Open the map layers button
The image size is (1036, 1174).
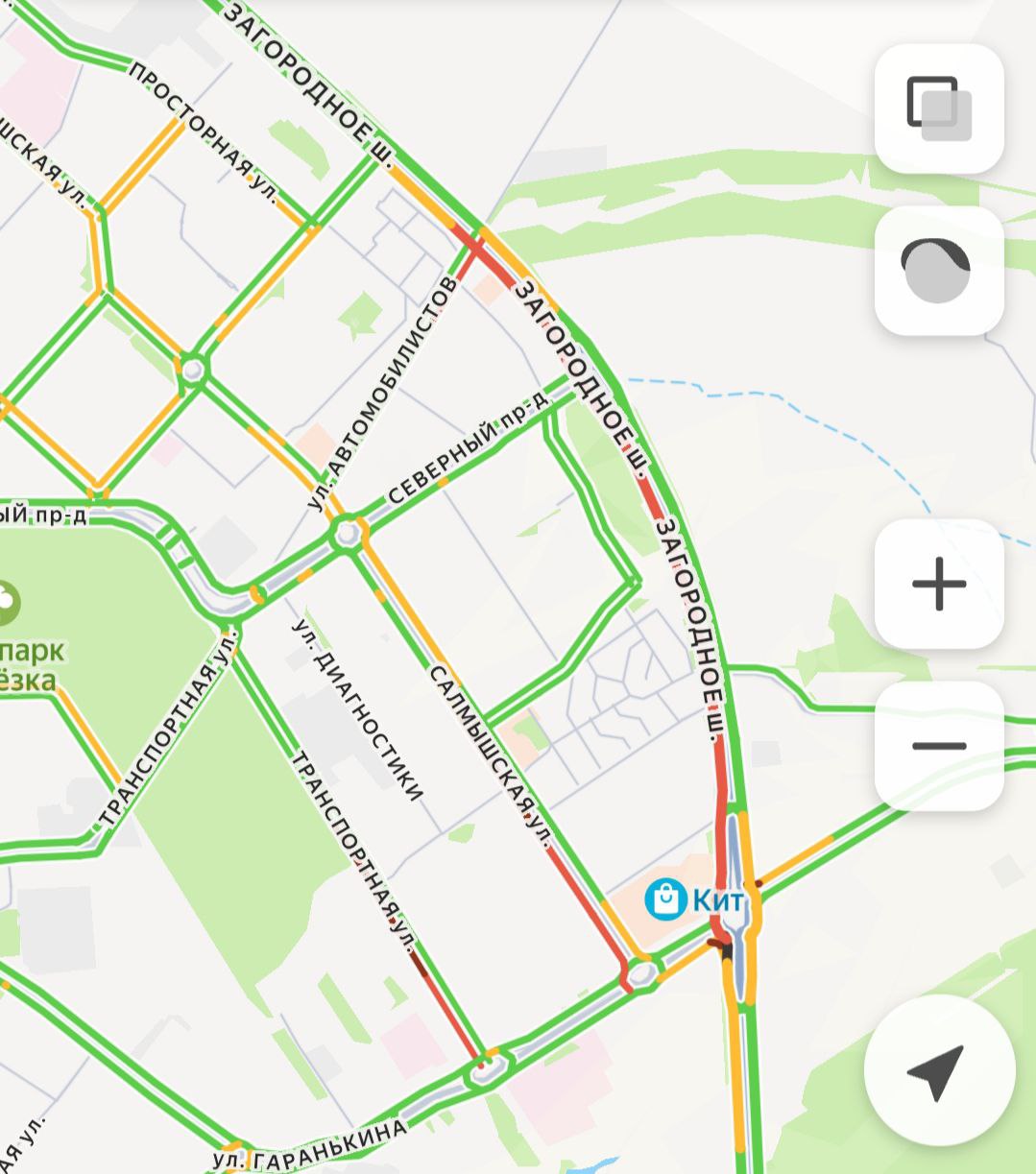(x=938, y=108)
